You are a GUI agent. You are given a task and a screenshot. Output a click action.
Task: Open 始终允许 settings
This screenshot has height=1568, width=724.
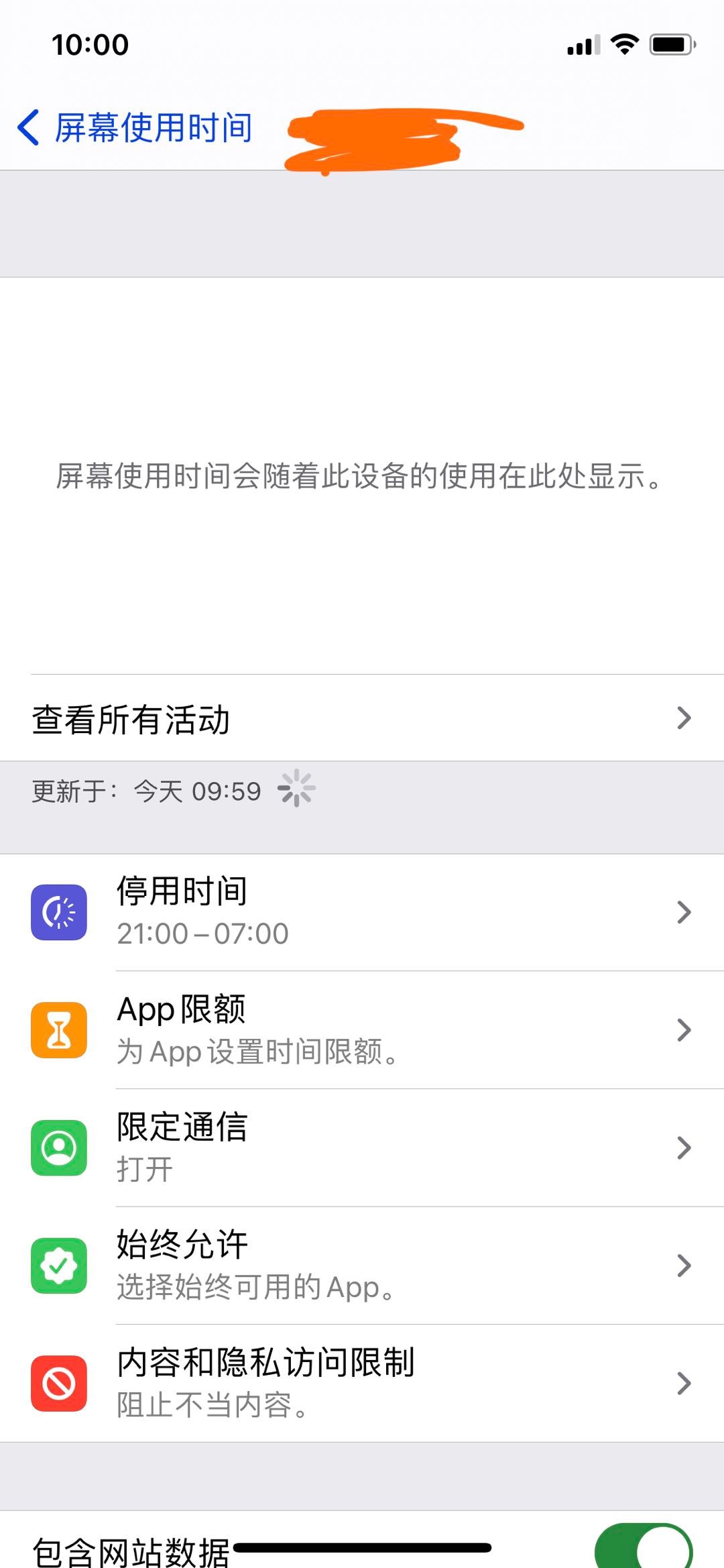coord(362,1266)
